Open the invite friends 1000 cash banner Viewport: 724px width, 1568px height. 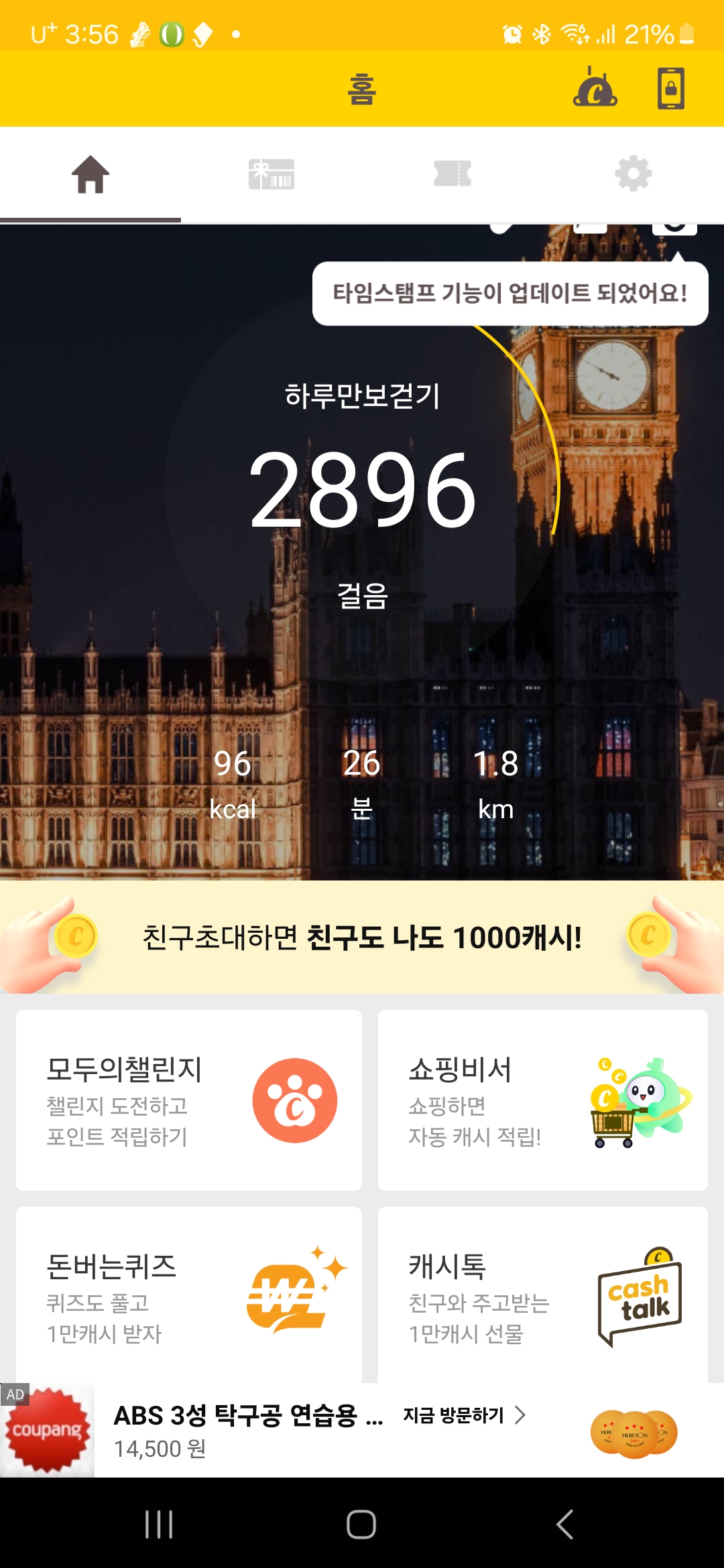pos(362,937)
